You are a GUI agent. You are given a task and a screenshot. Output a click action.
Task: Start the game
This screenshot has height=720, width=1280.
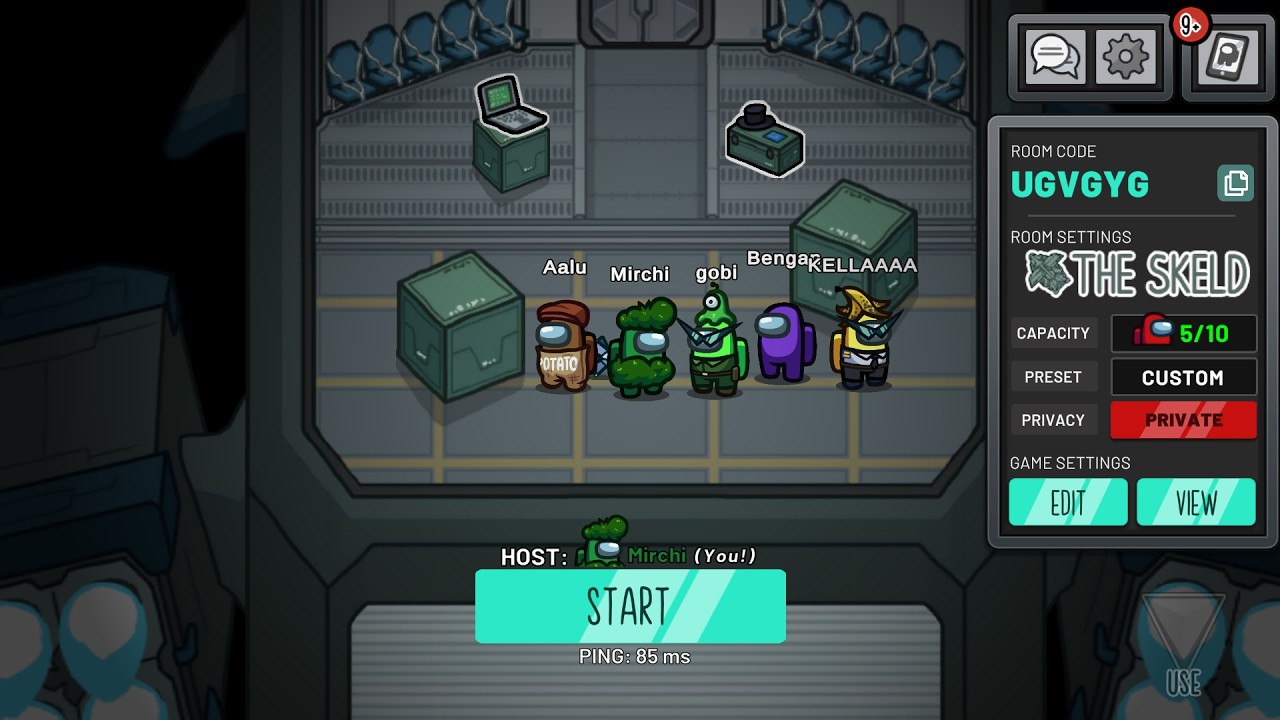630,606
